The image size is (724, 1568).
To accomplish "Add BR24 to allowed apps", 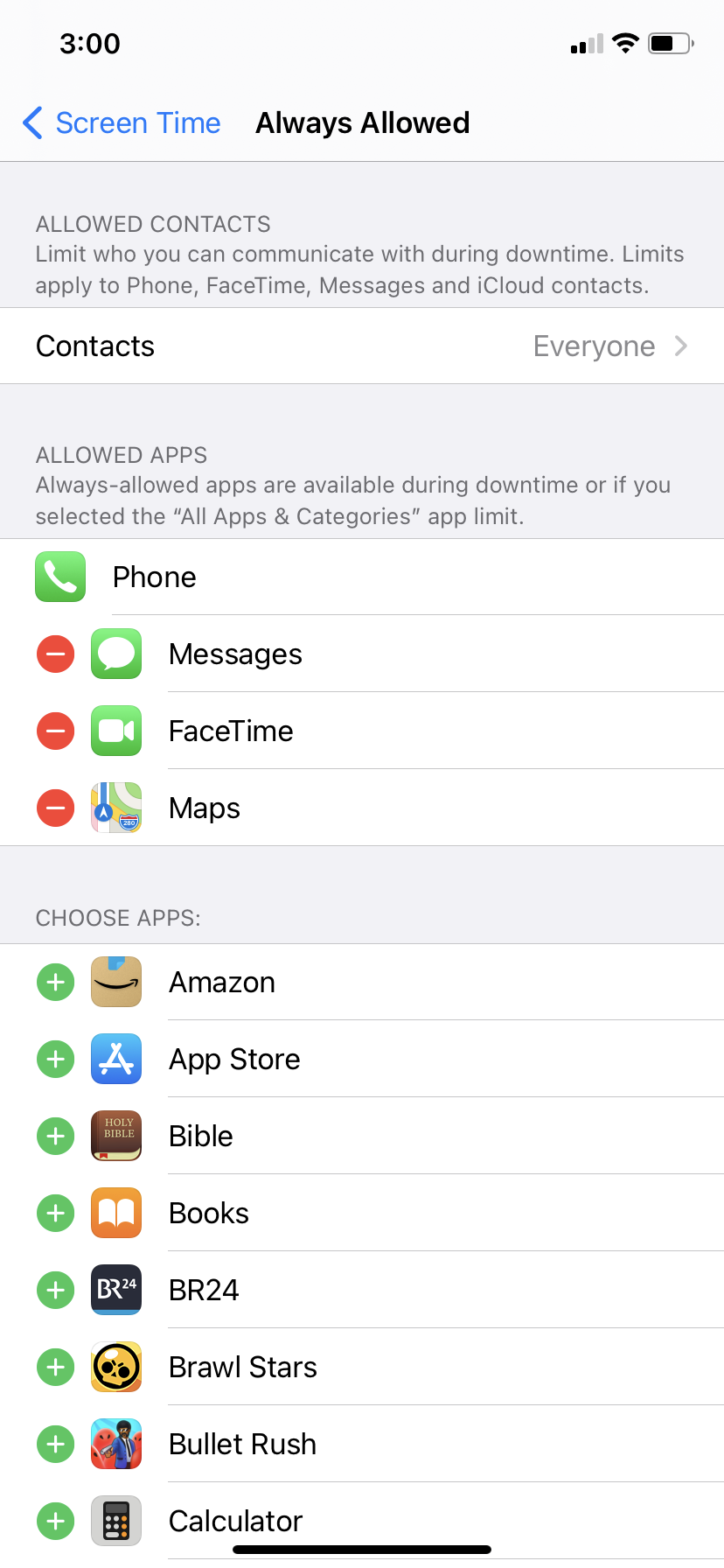I will click(55, 1291).
